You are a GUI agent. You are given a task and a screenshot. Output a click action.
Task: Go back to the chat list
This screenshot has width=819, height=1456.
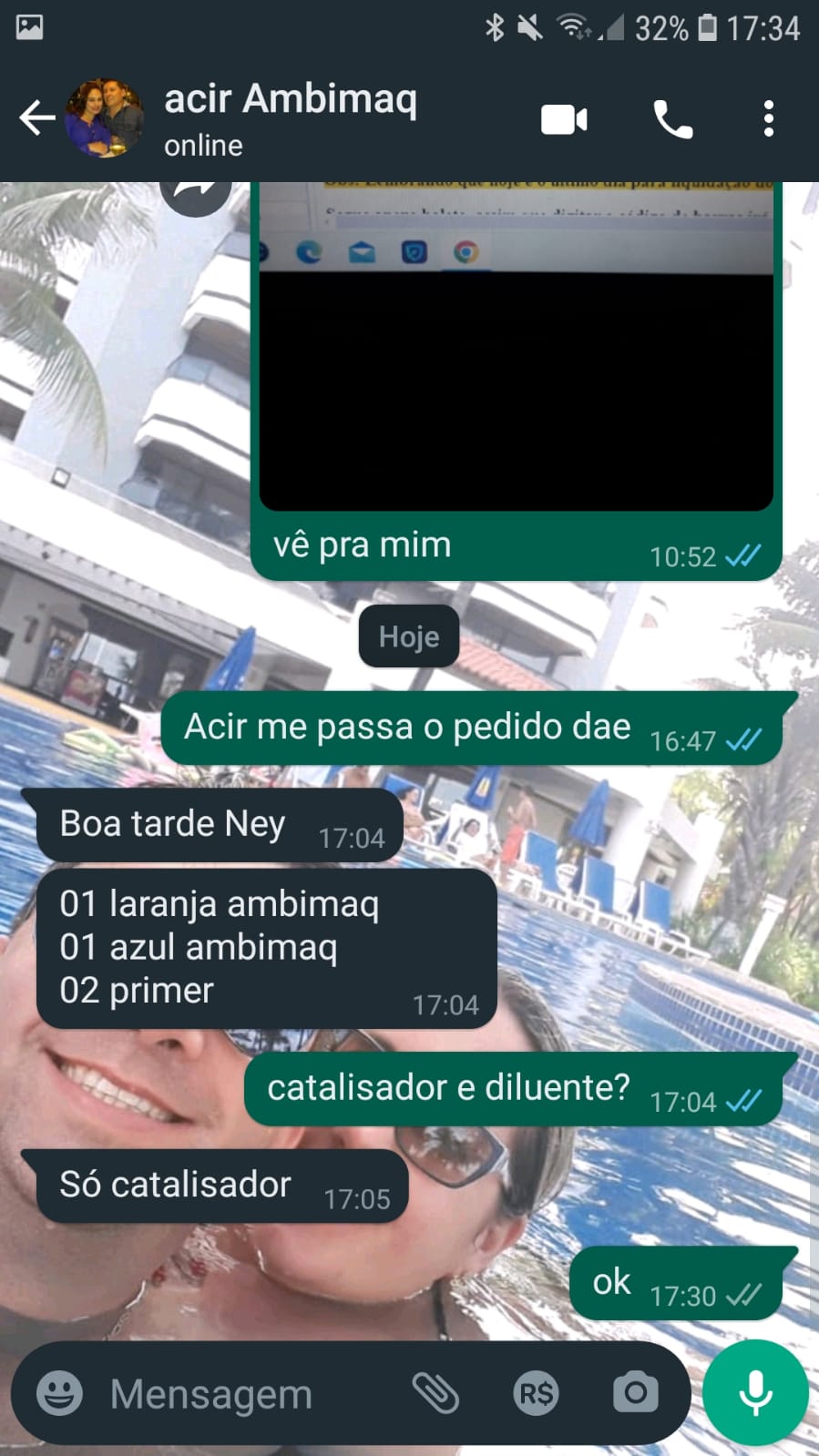[36, 118]
